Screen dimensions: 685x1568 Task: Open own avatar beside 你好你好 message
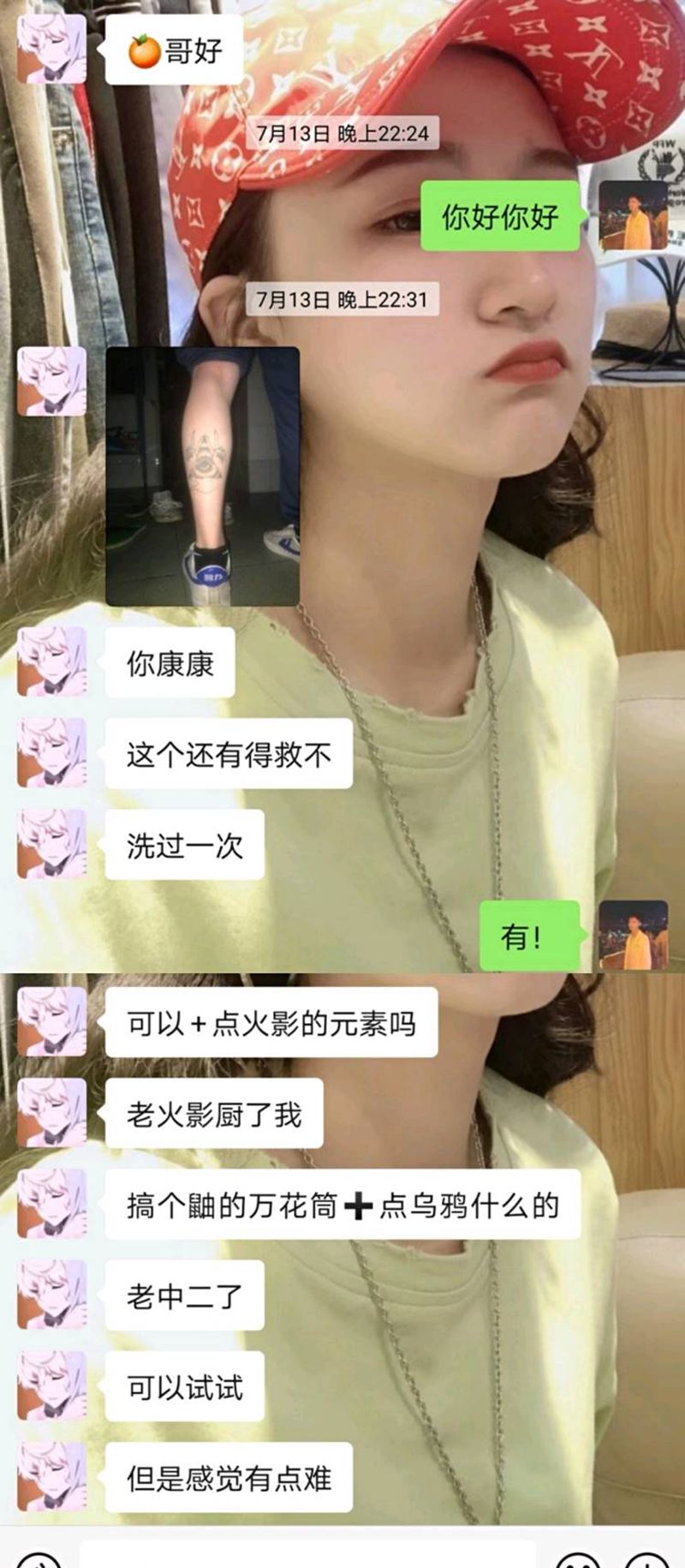click(x=633, y=215)
